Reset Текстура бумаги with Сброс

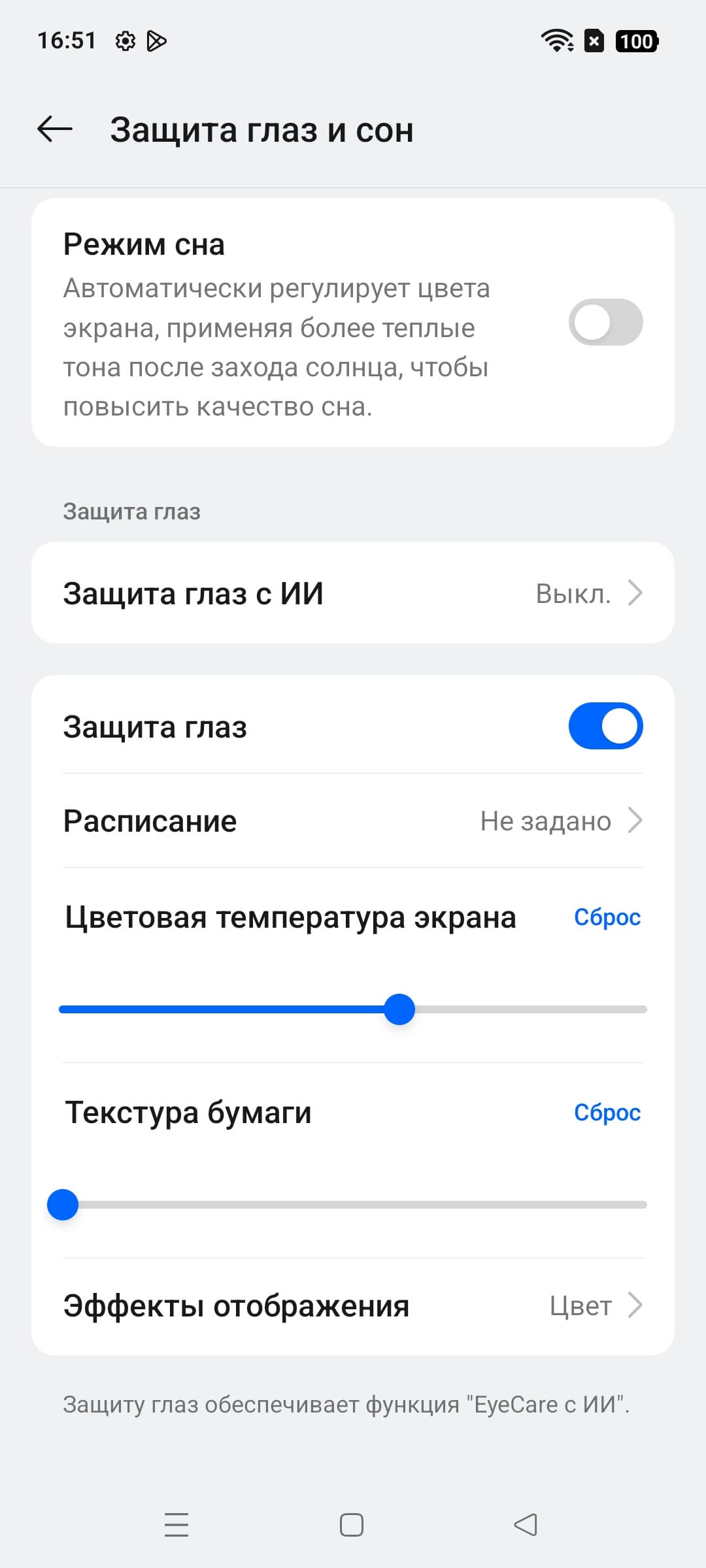click(x=607, y=1112)
